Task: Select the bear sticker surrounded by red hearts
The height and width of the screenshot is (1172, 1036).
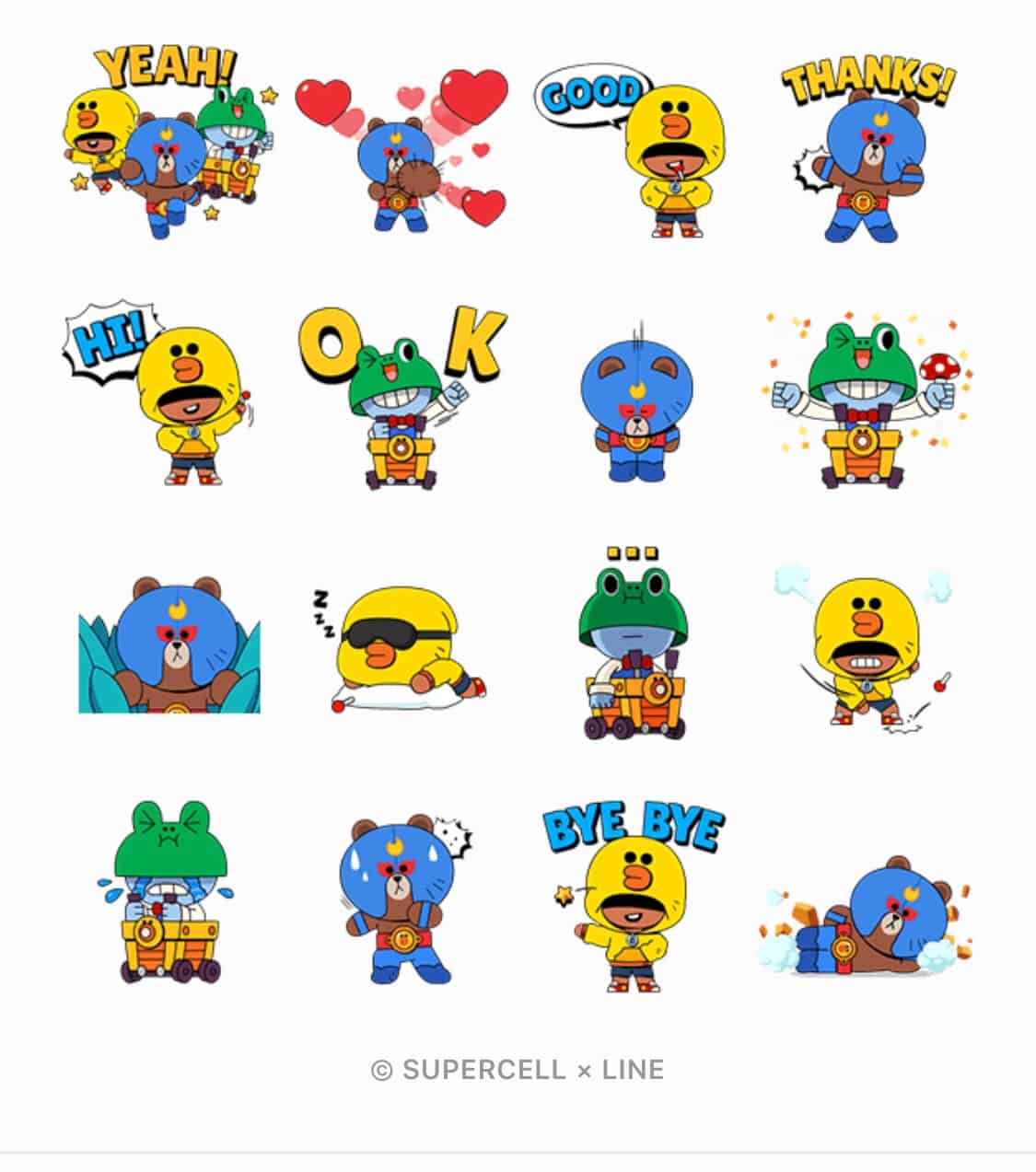Action: point(402,152)
